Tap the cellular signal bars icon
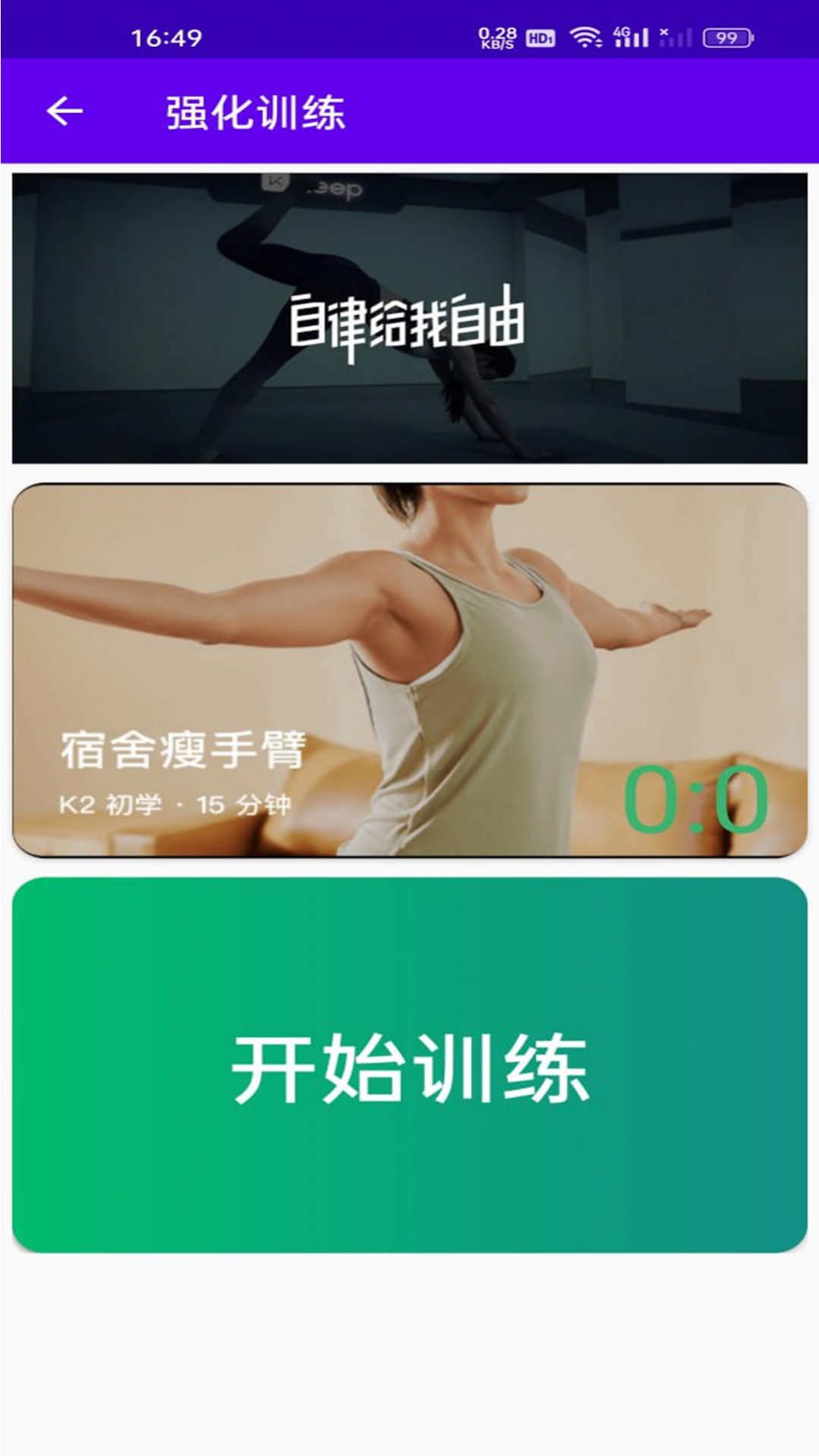Viewport: 819px width, 1456px height. point(678,36)
